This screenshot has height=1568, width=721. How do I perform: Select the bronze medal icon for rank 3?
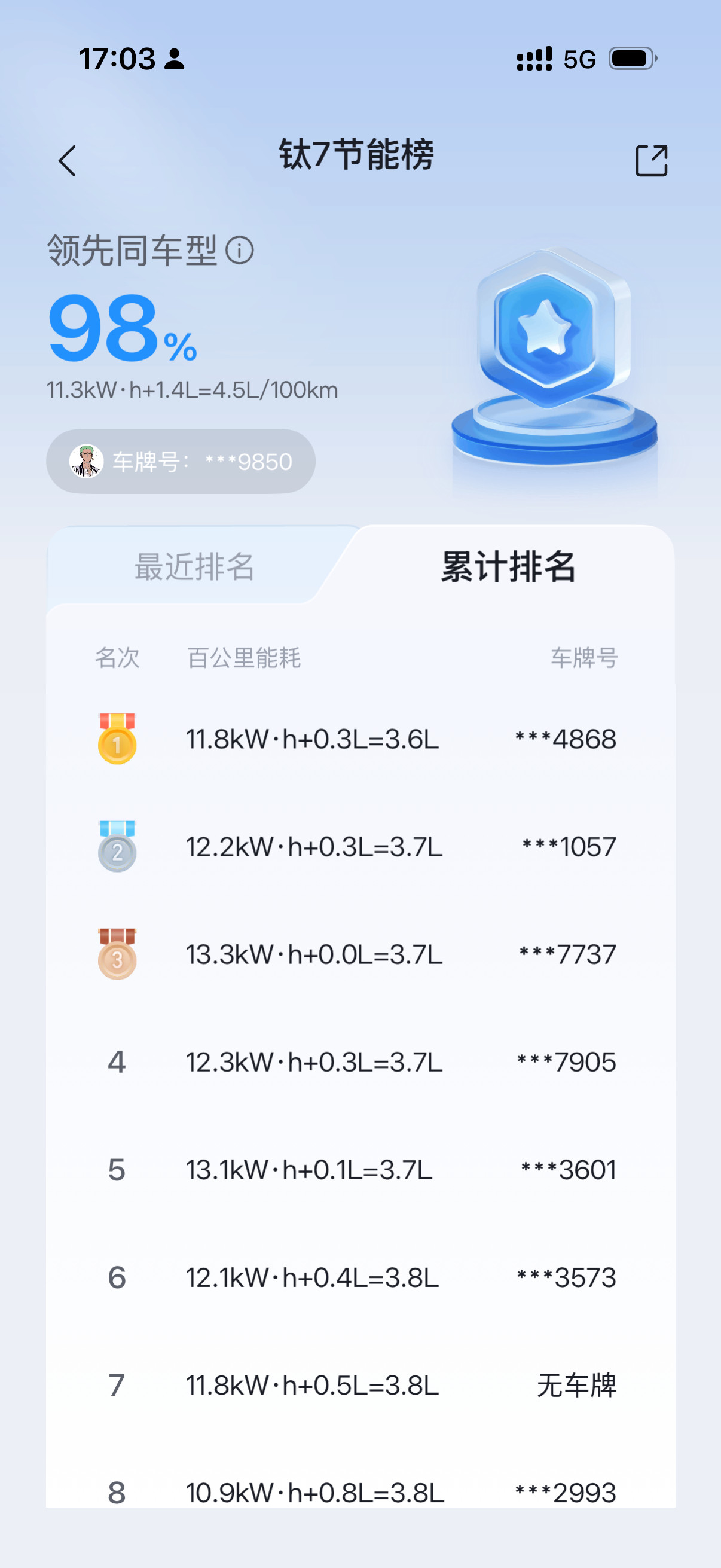[x=117, y=954]
